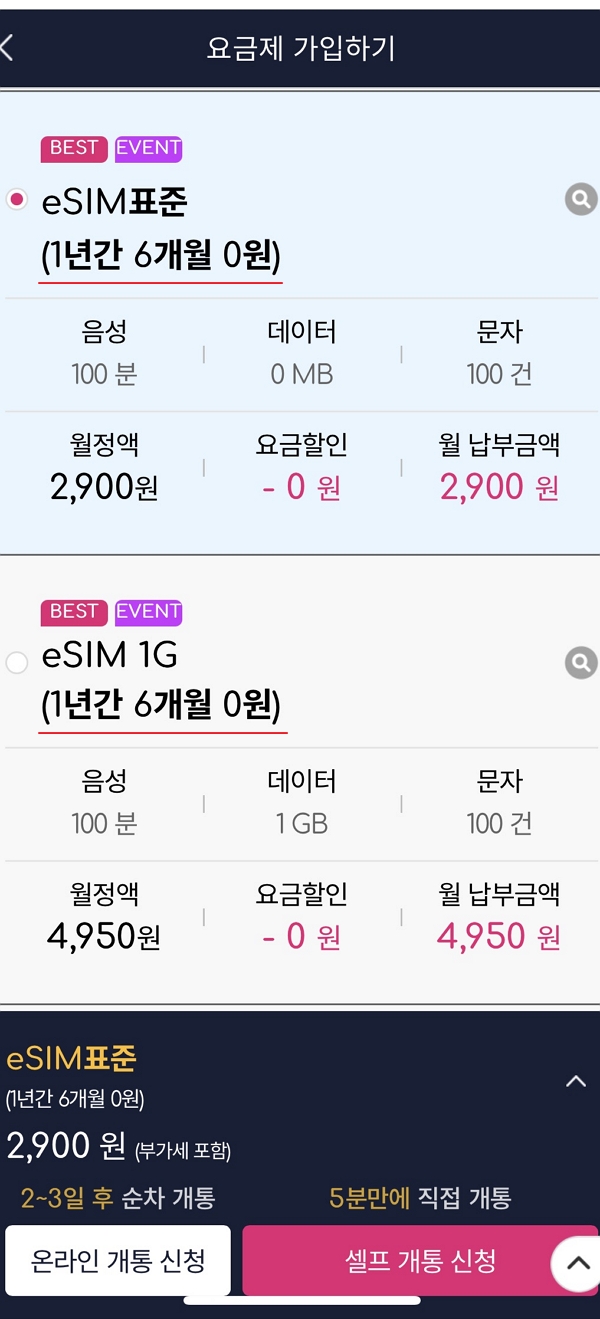Collapse the selected plan summary panel
600x1319 pixels.
click(x=576, y=1081)
